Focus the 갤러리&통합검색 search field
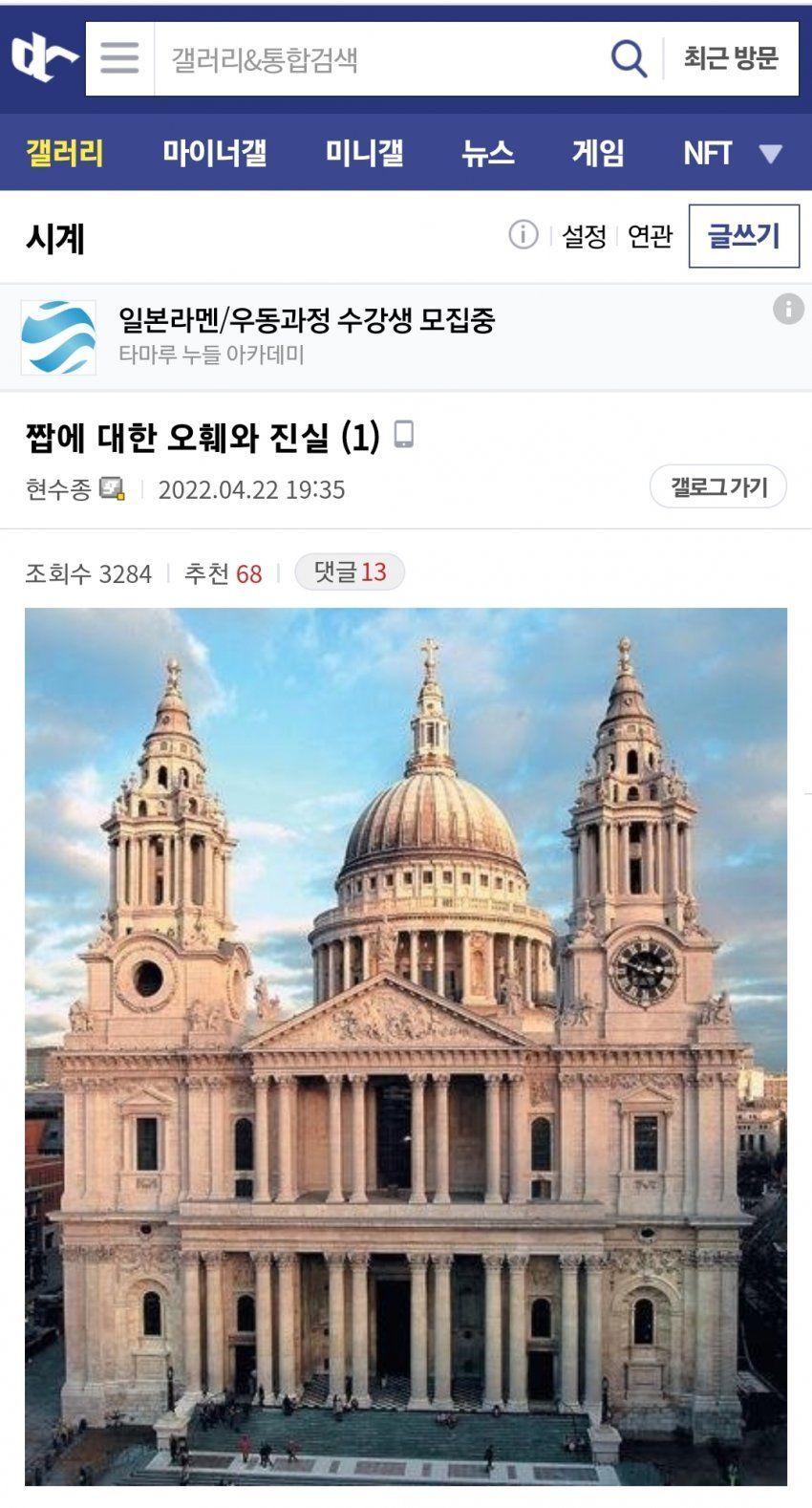The height and width of the screenshot is (1508, 812). click(x=382, y=59)
